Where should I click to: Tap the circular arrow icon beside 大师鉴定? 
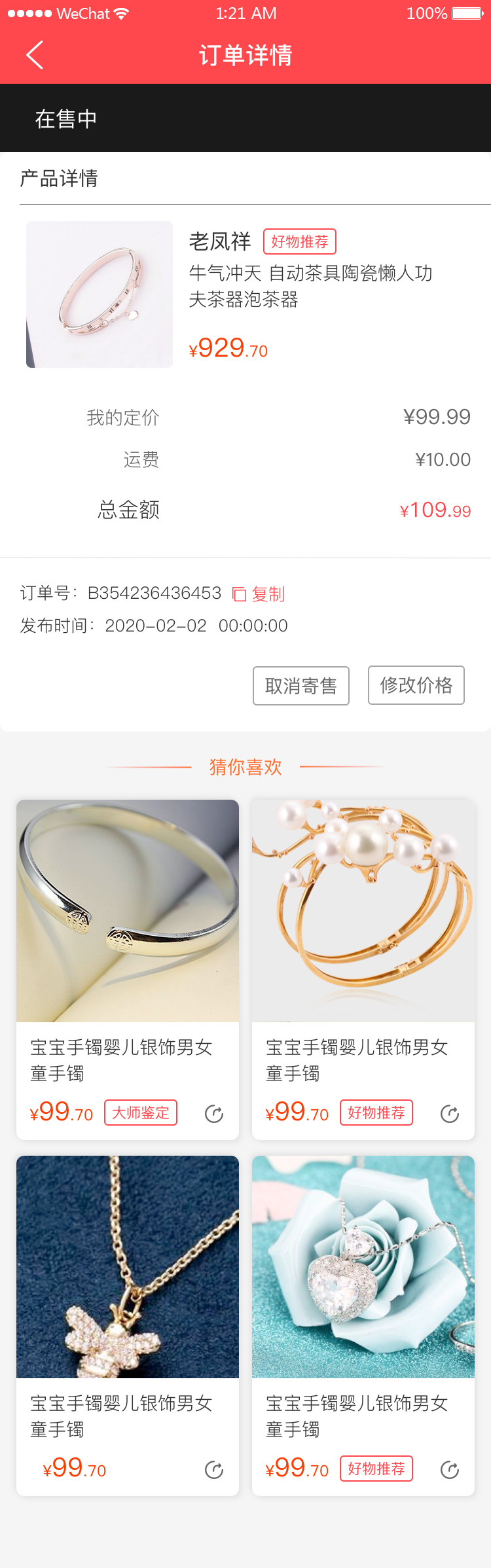coord(214,1114)
